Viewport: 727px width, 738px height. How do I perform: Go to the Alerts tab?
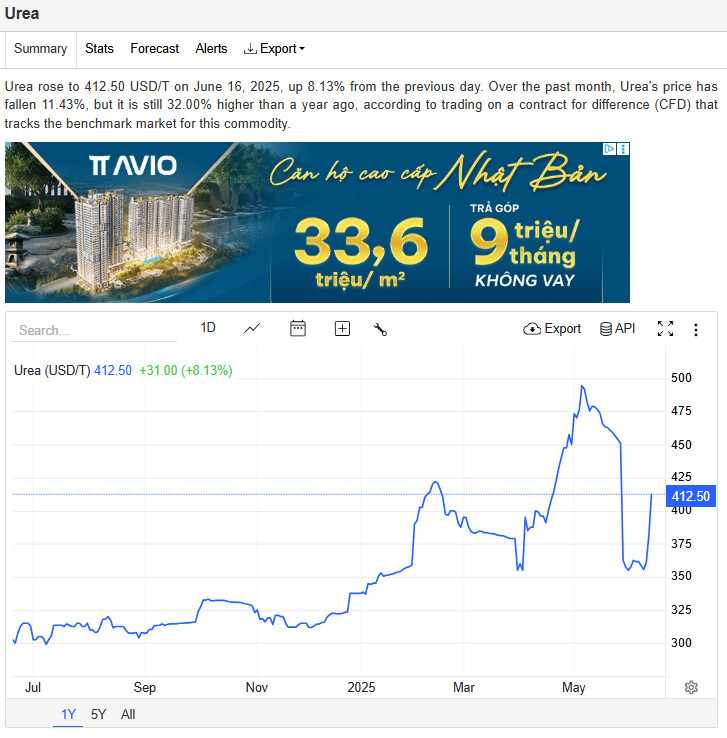pyautogui.click(x=211, y=48)
